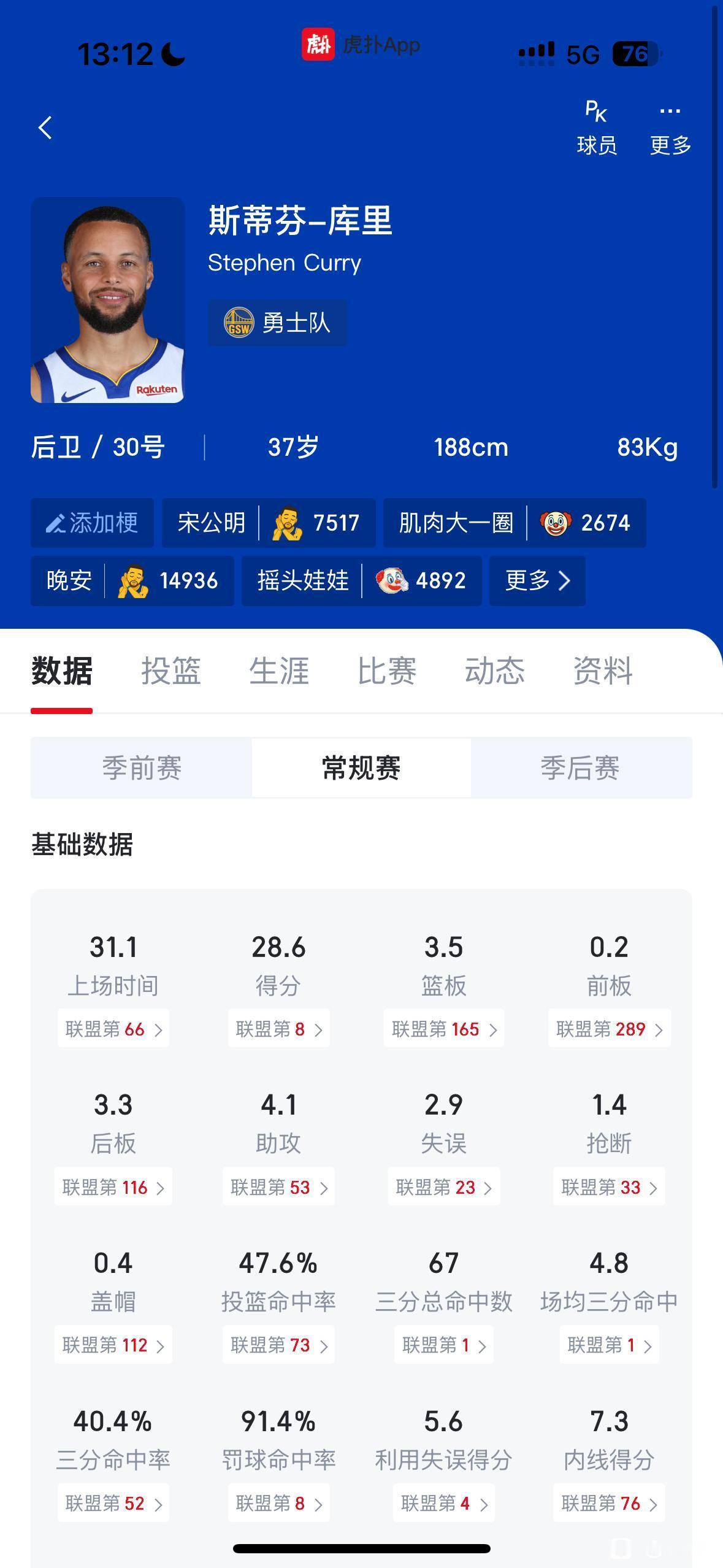Viewport: 723px width, 1568px height.
Task: Open the 球员PK comparison feature
Action: point(597,126)
